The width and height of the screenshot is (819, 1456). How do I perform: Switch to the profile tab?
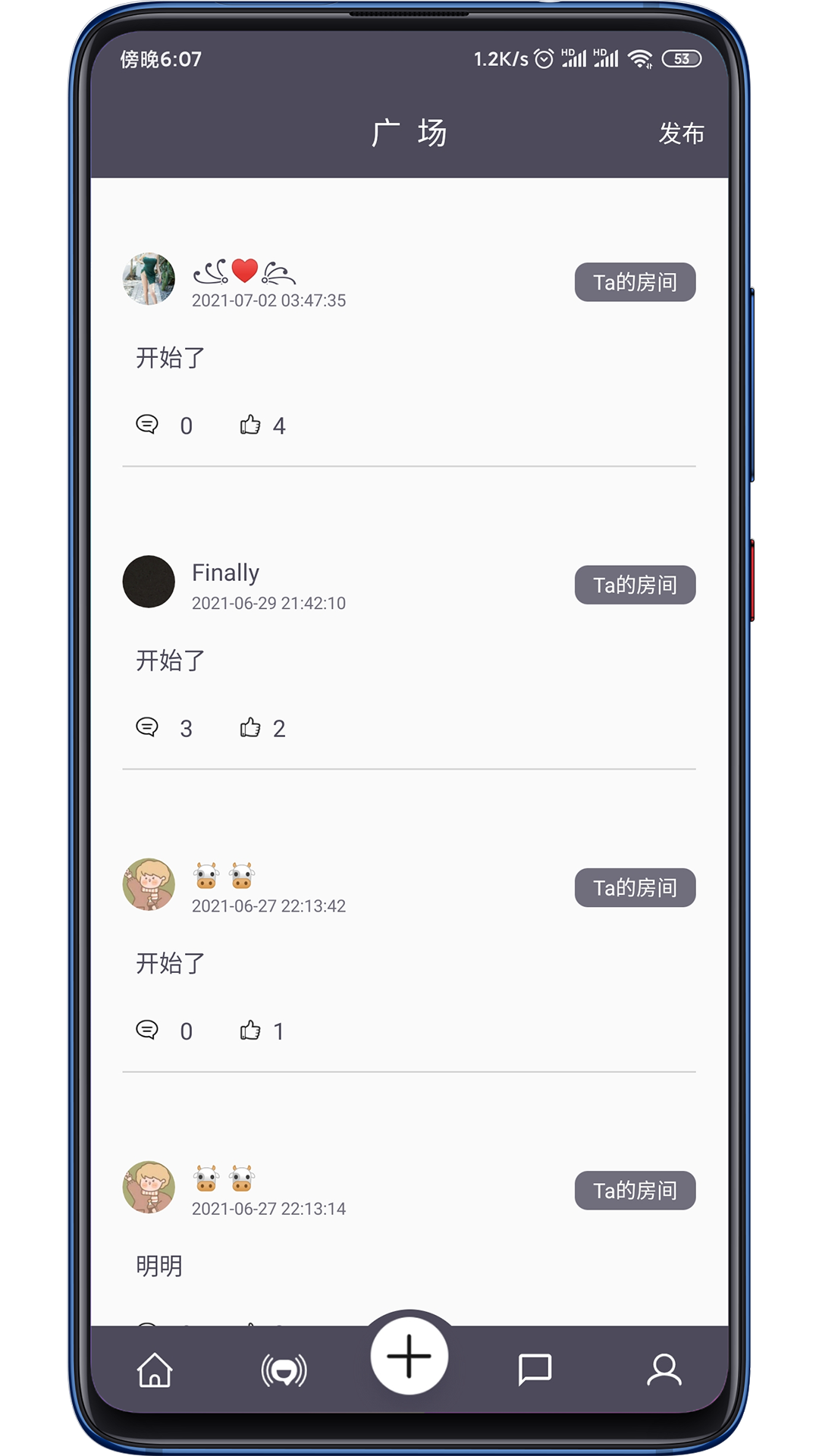click(664, 1370)
